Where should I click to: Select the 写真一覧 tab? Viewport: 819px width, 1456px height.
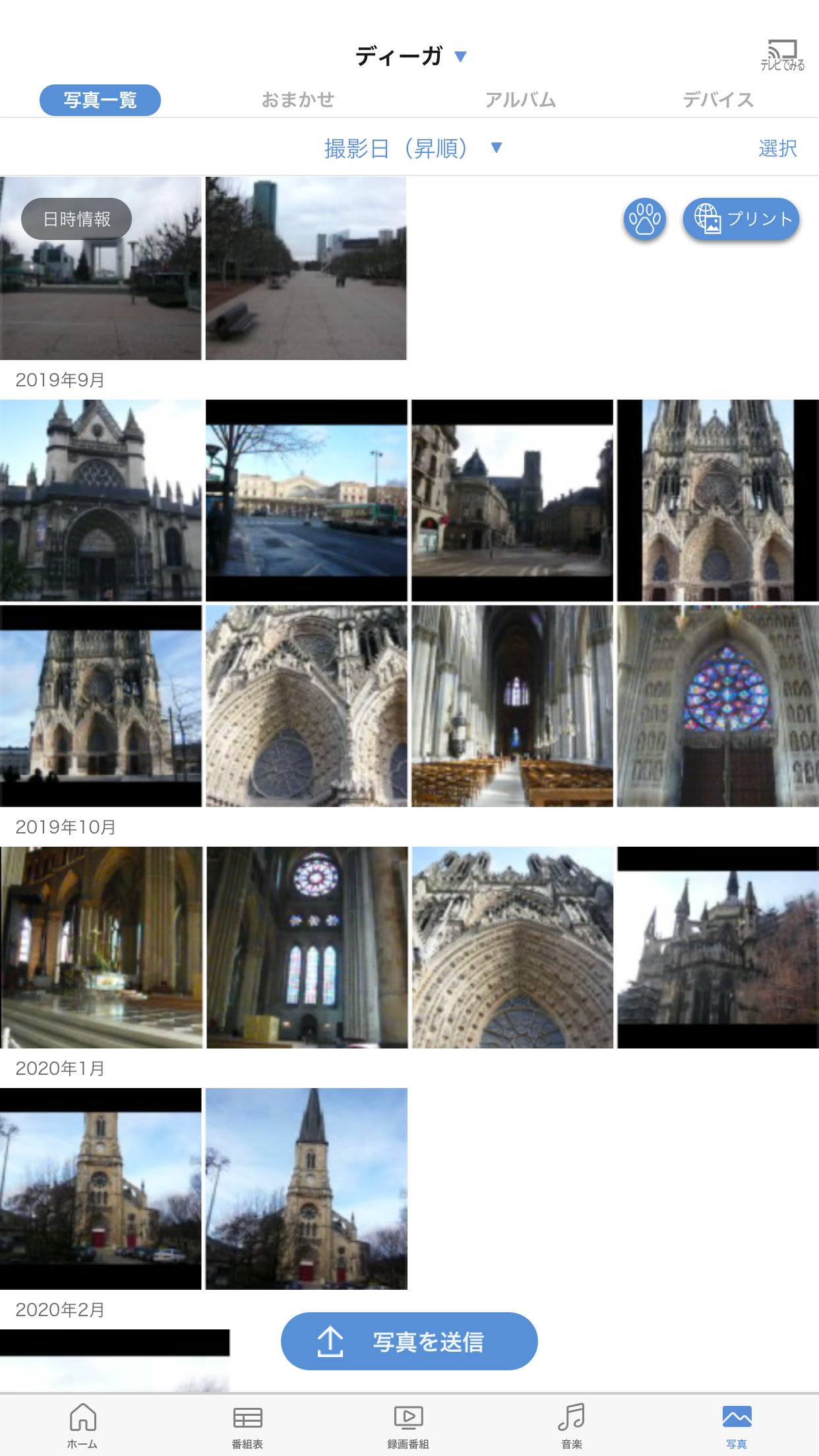[100, 100]
